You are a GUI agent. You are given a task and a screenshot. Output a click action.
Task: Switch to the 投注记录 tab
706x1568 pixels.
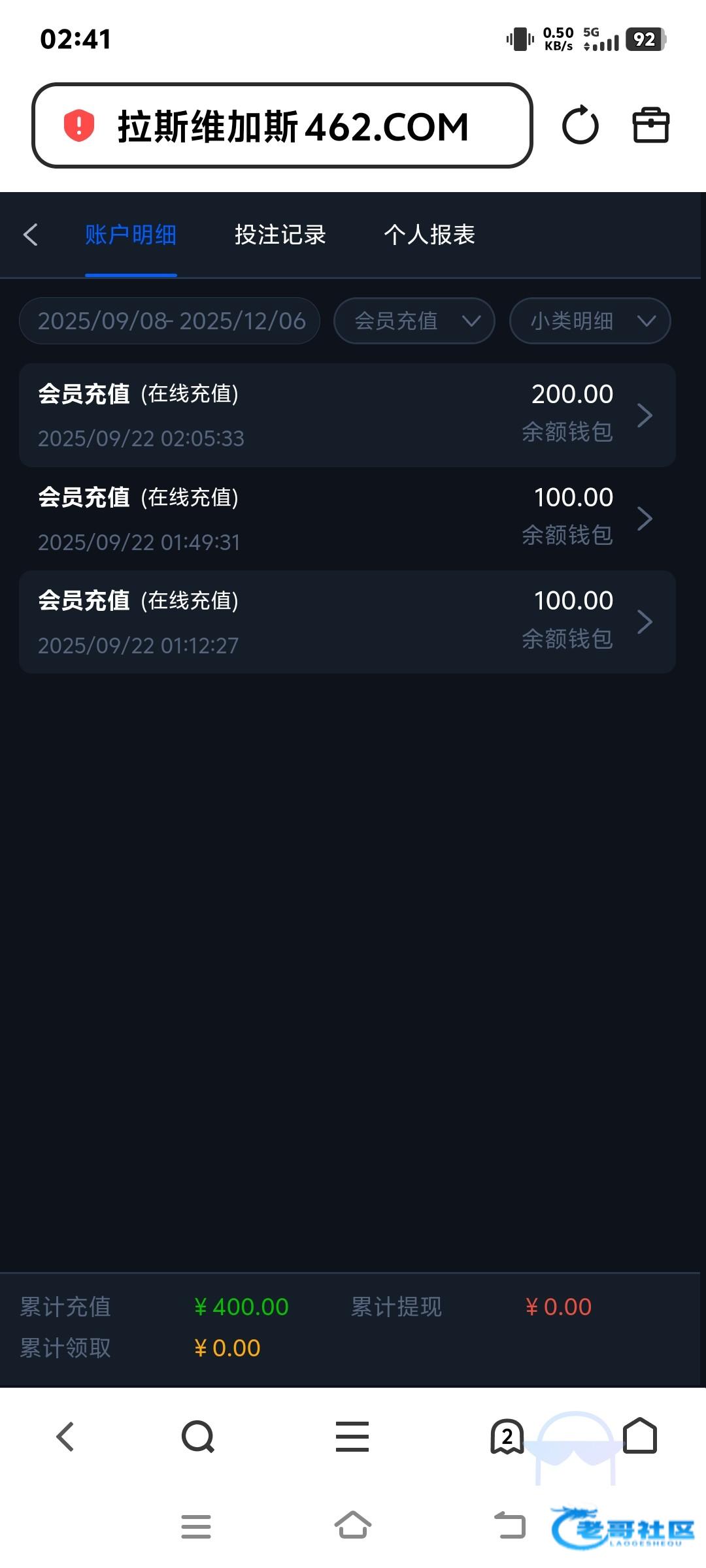(x=280, y=235)
